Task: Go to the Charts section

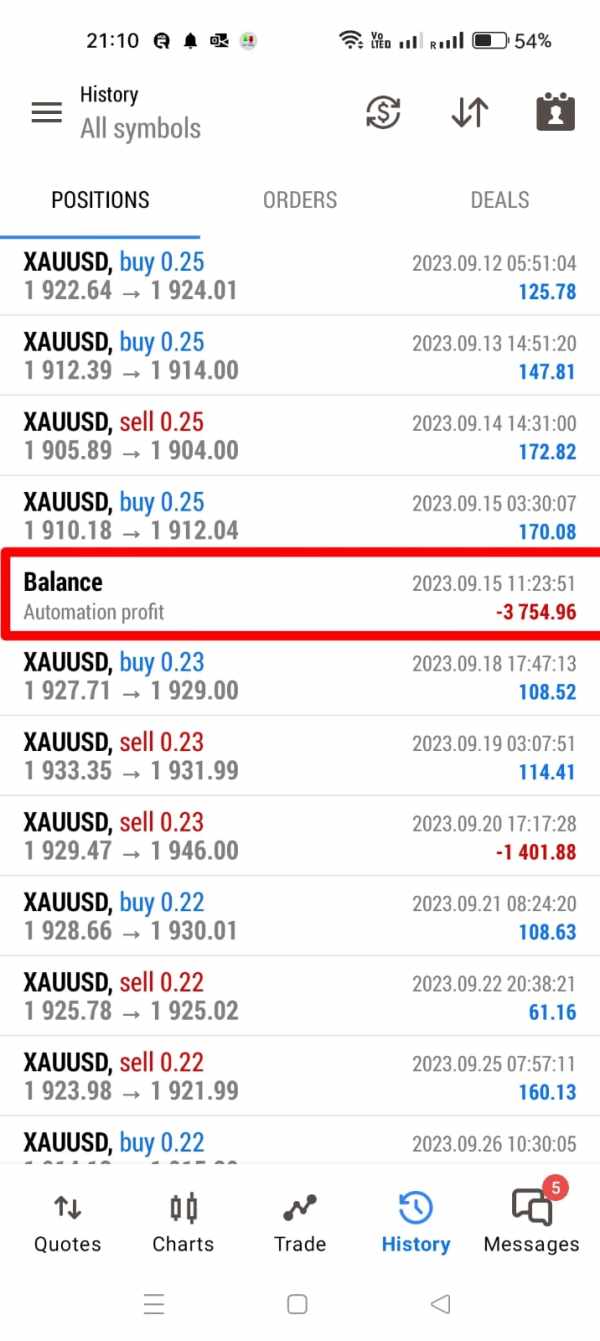Action: coord(183,1222)
